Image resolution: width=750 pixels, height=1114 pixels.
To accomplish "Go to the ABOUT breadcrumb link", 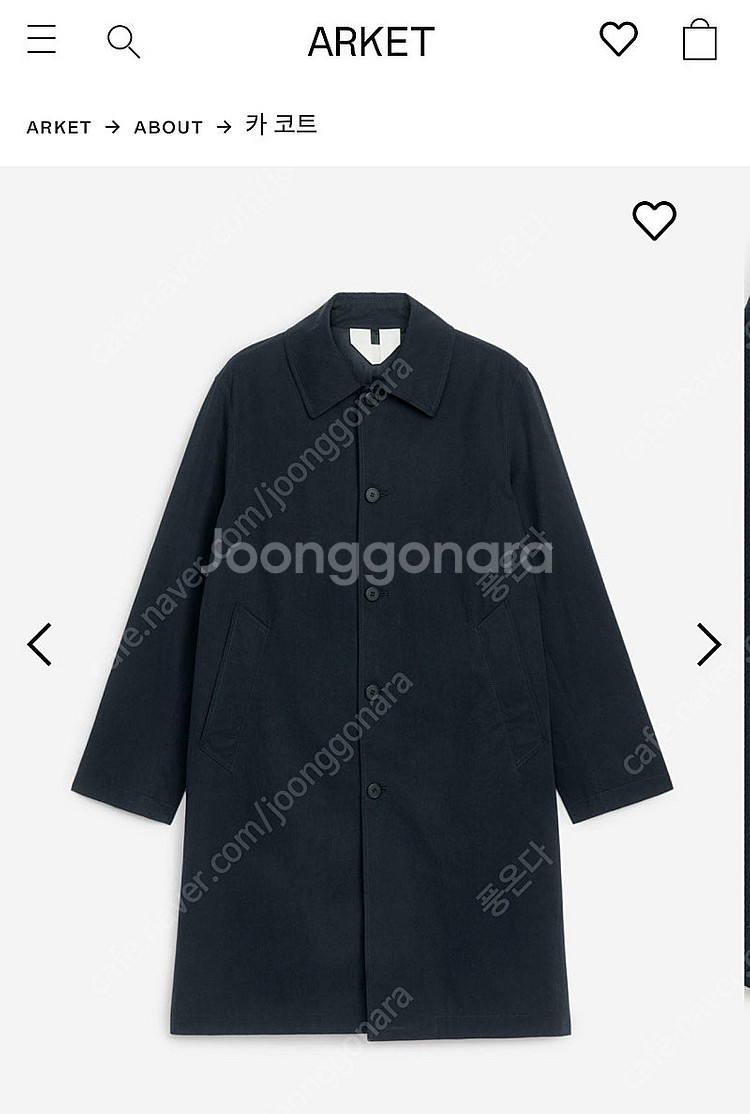I will coord(168,127).
